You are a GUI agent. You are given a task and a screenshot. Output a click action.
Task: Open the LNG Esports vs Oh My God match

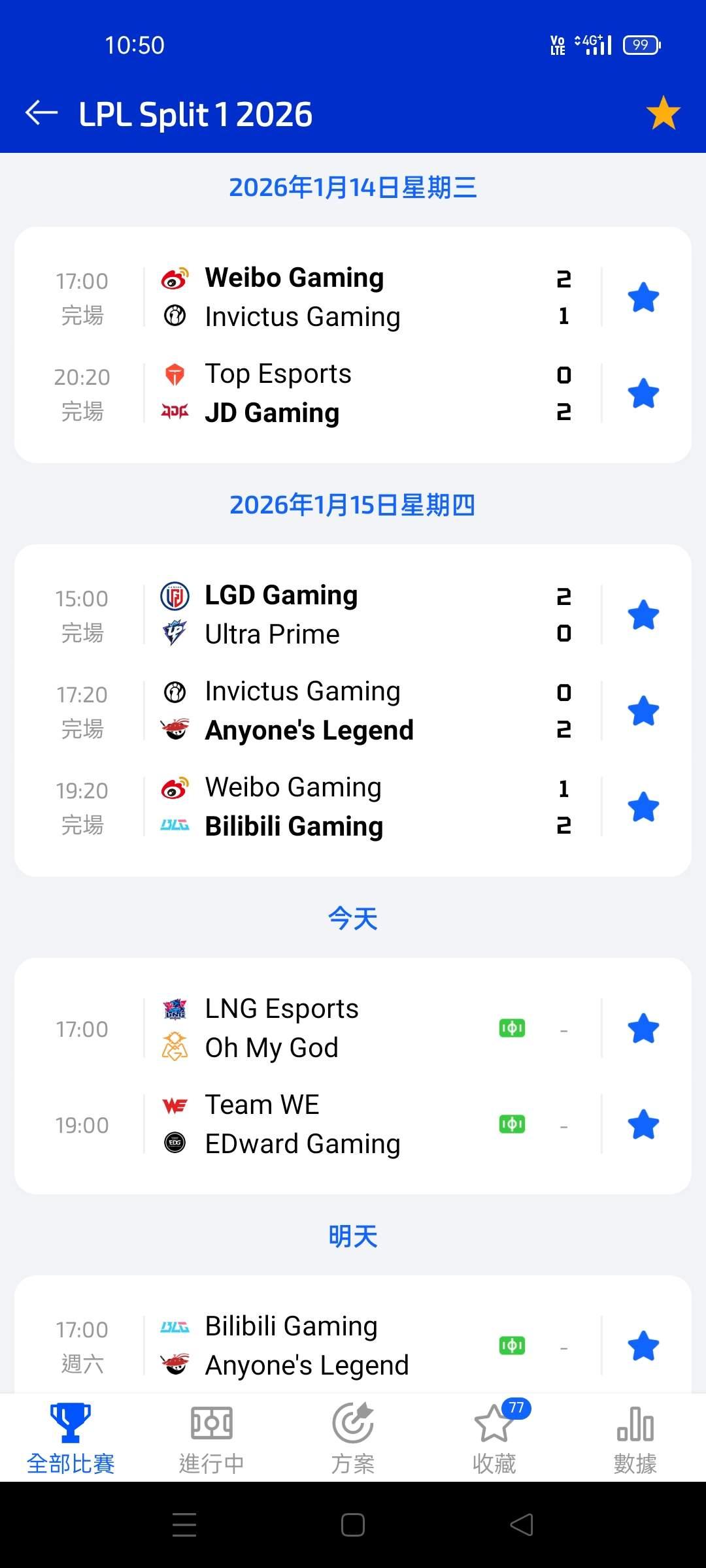click(327, 1028)
